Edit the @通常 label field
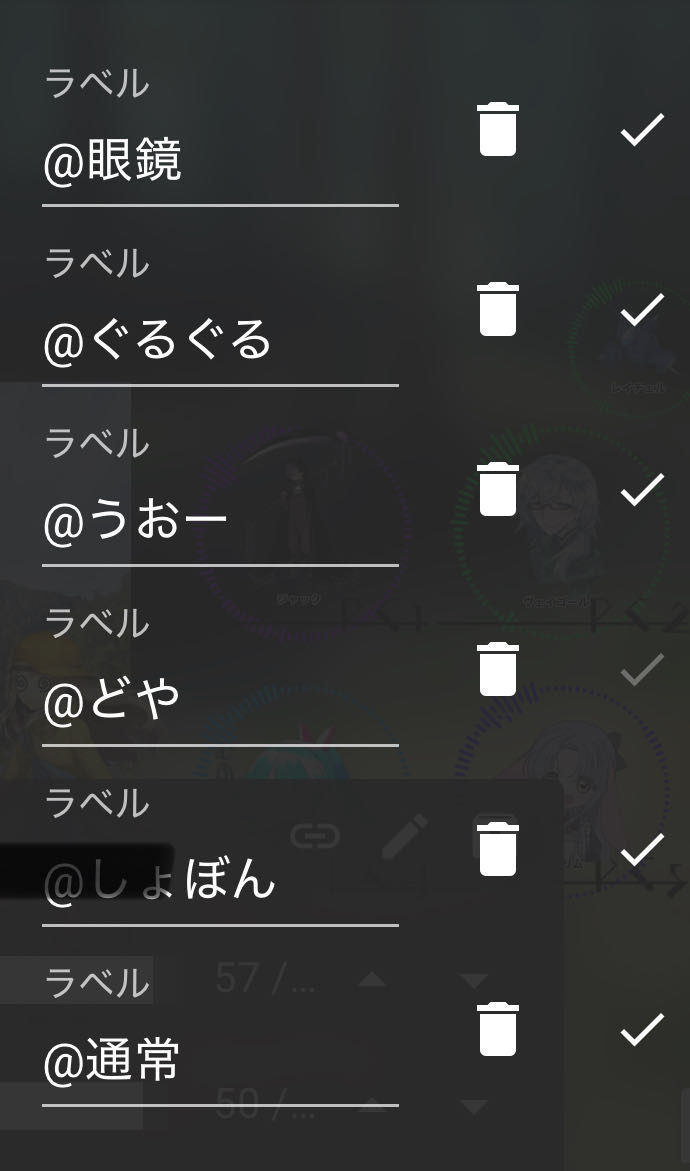 coord(220,1061)
